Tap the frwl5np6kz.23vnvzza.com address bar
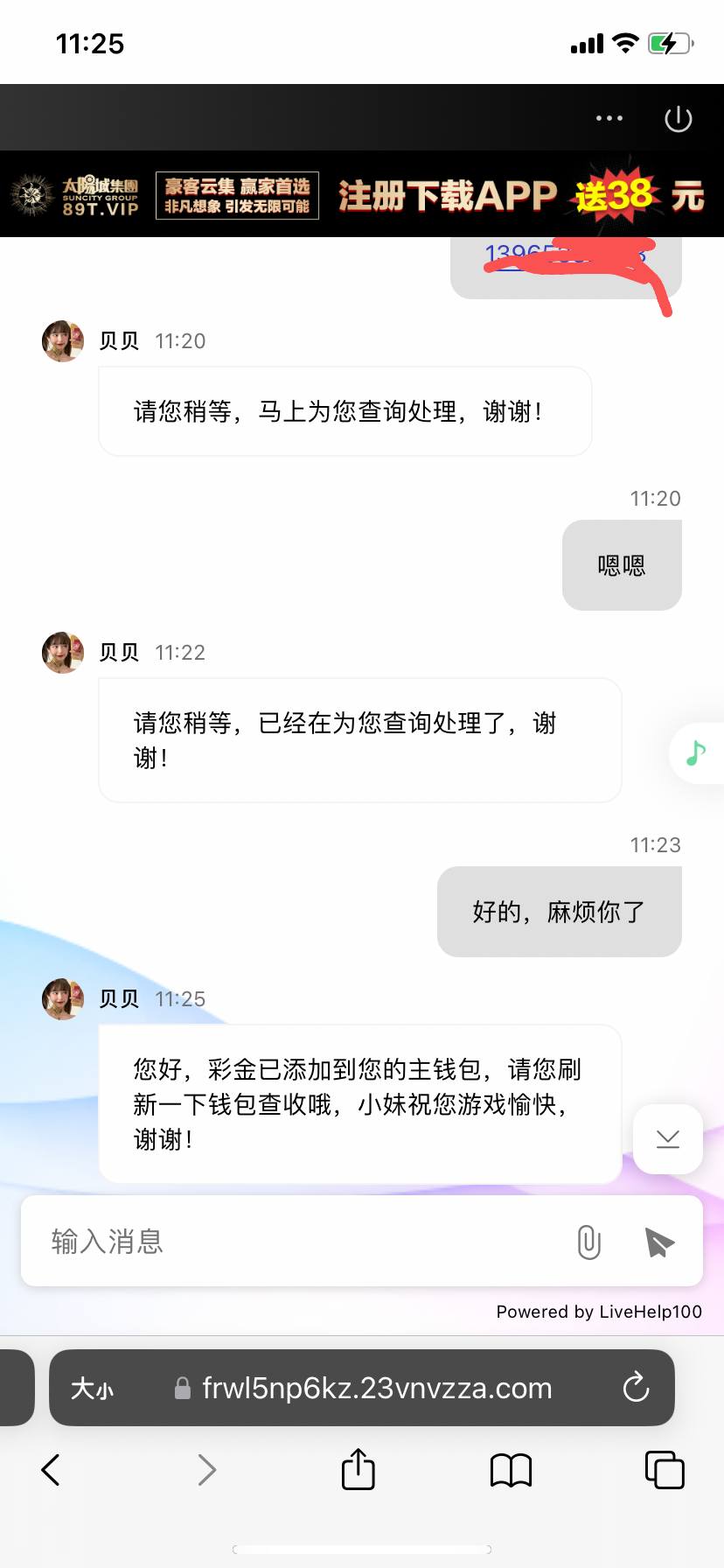 (x=376, y=1388)
